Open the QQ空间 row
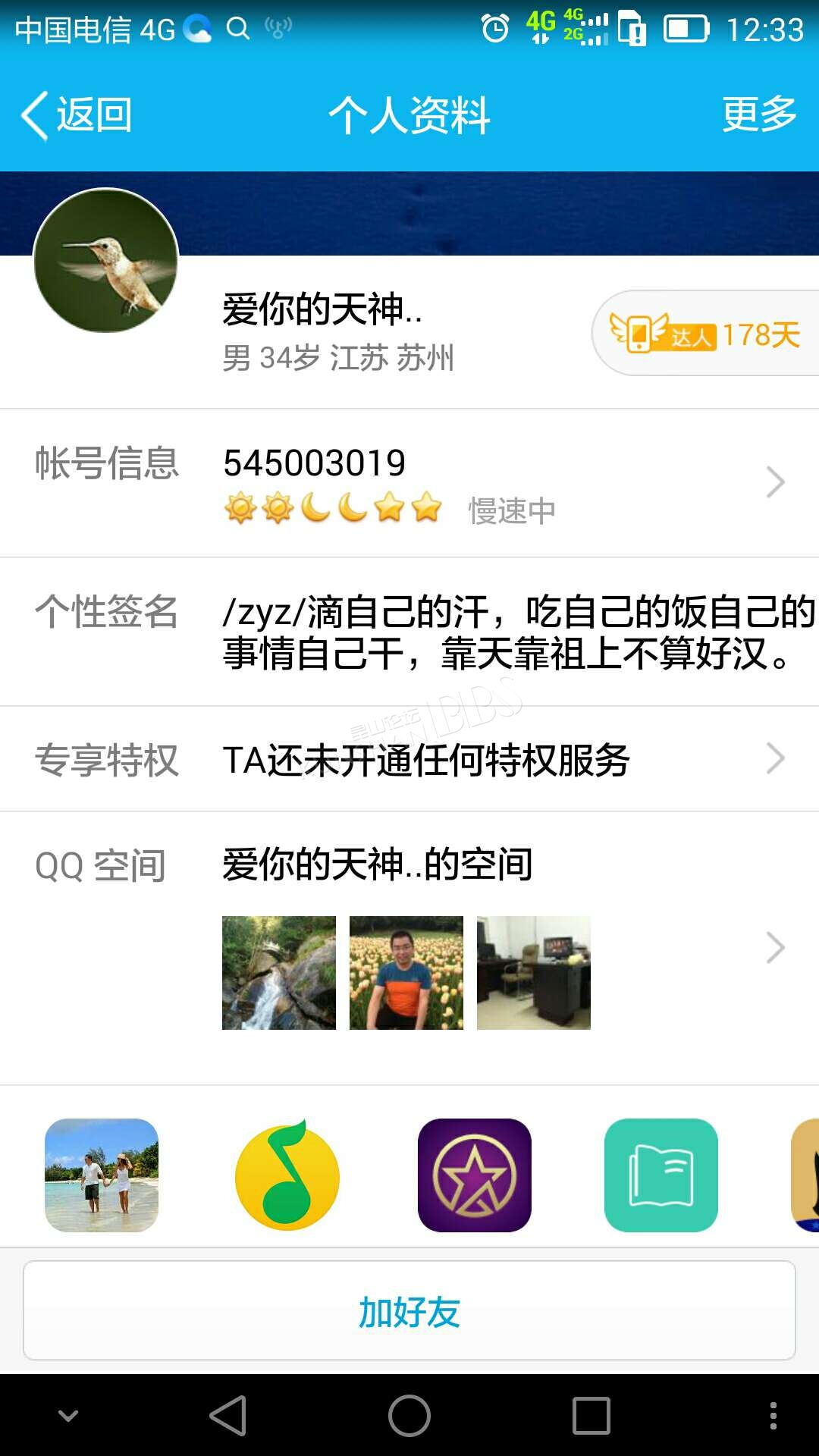 pyautogui.click(x=409, y=948)
